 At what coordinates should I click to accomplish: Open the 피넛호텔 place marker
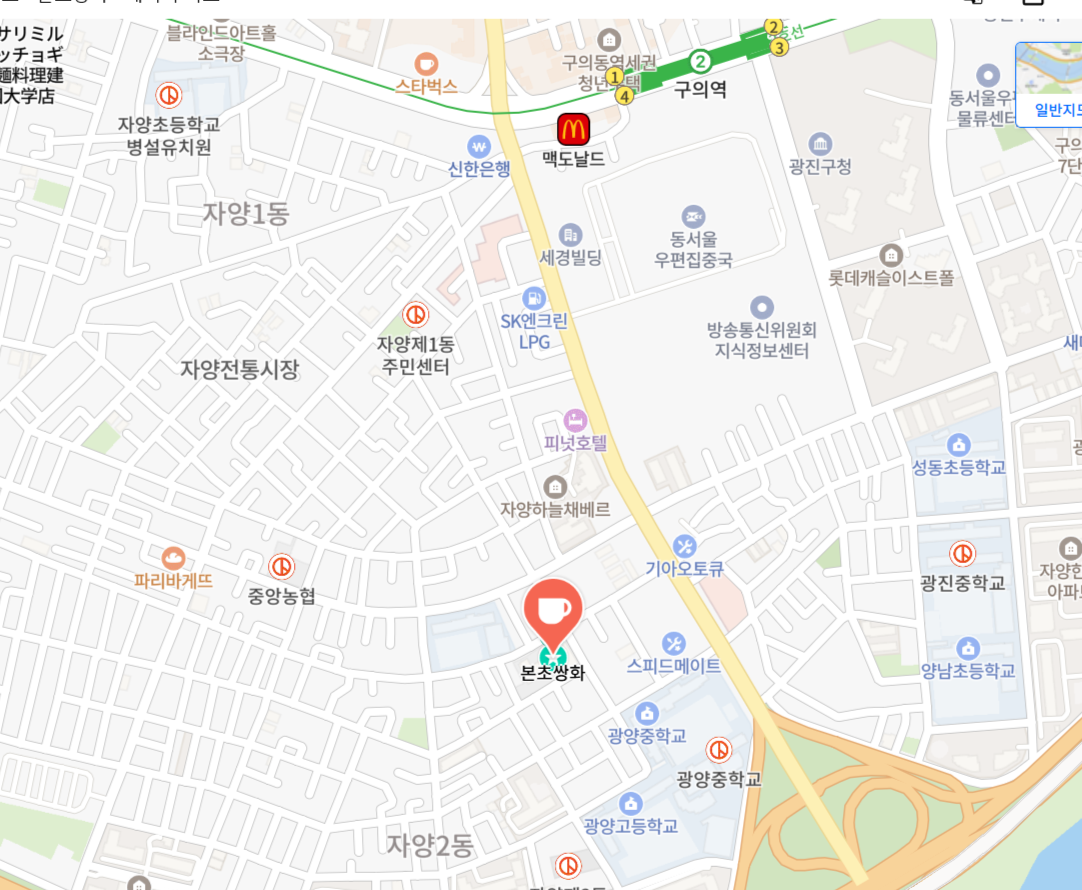[x=575, y=419]
